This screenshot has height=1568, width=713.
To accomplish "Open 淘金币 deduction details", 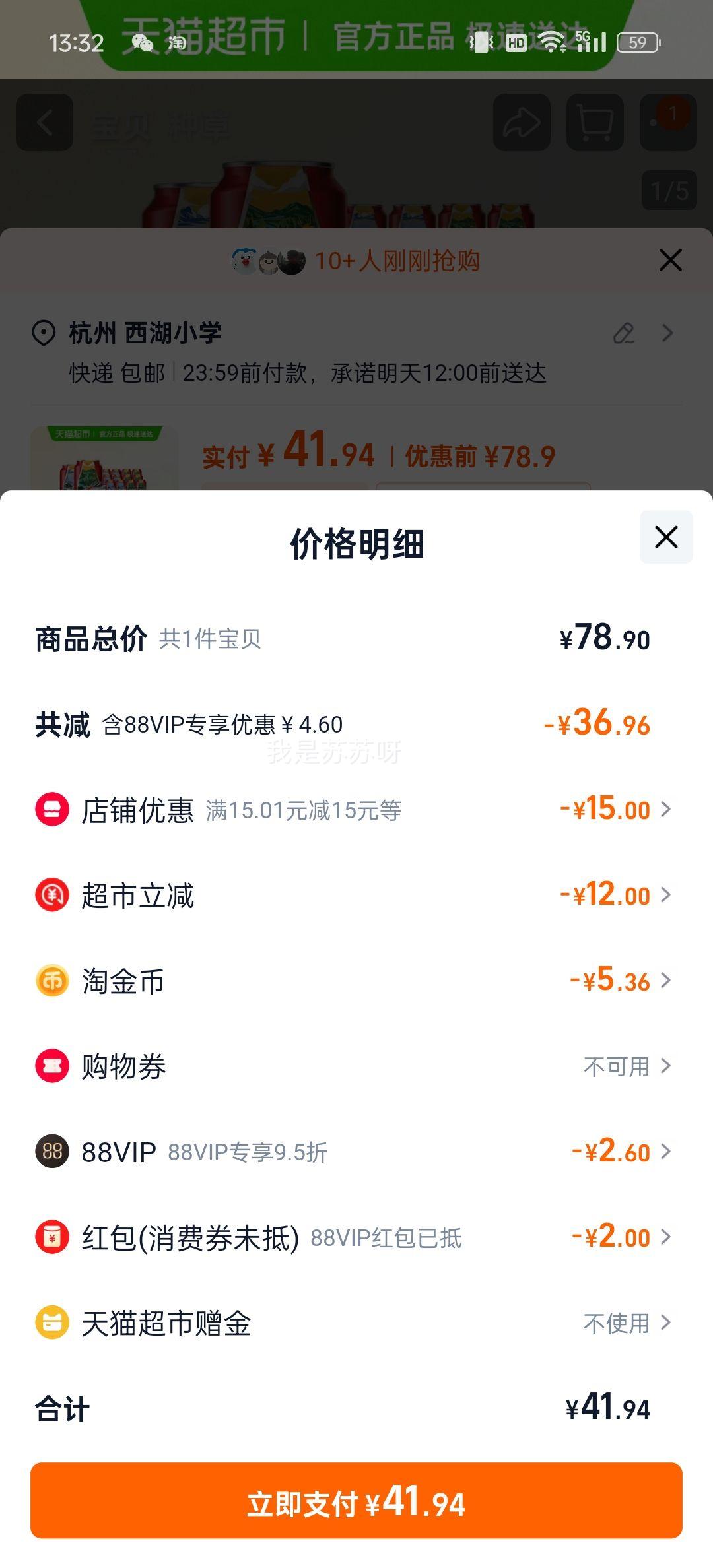I will [356, 981].
